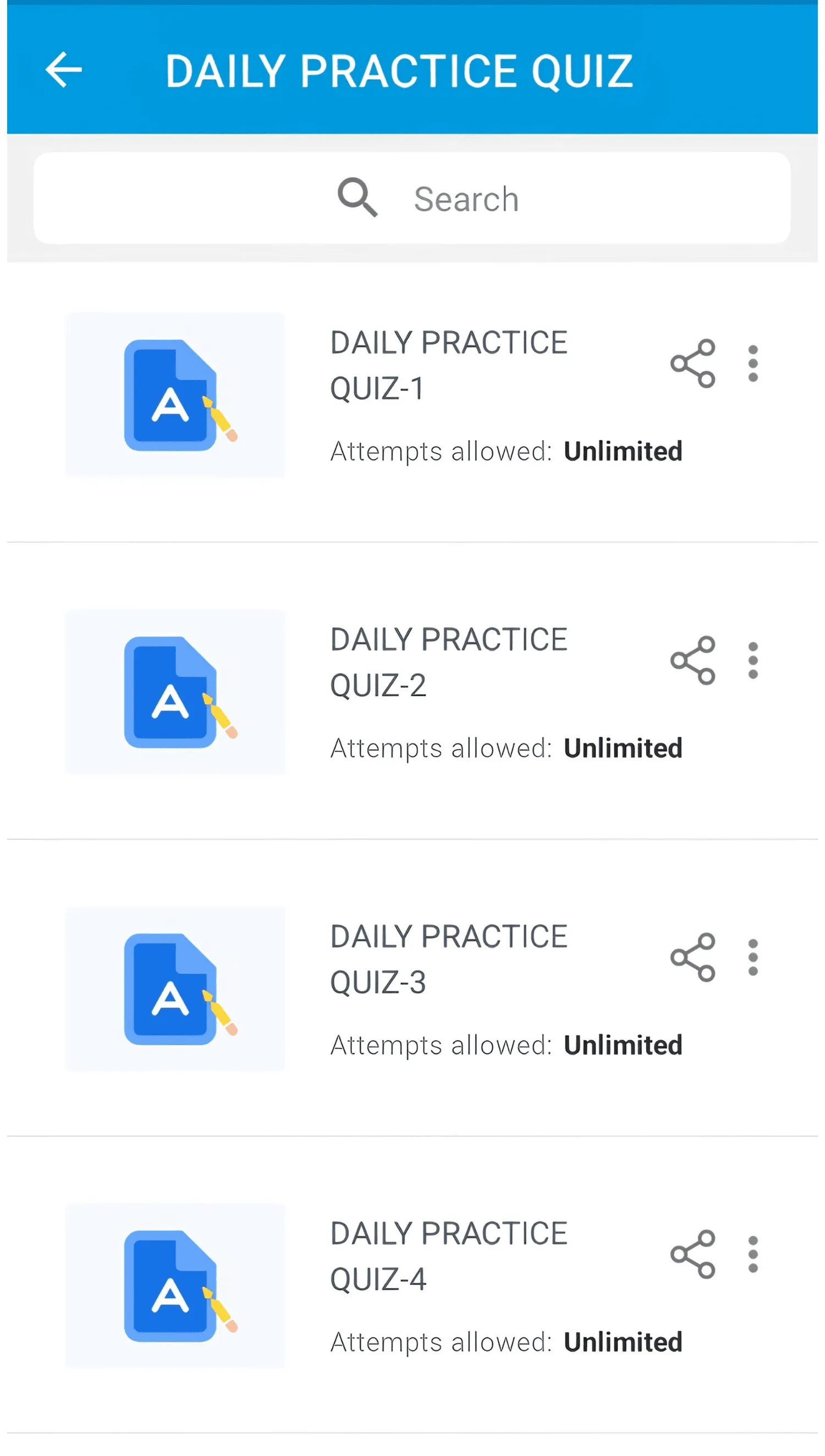The width and height of the screenshot is (825, 1456).
Task: Share DAILY PRACTICE QUIZ-1
Action: click(x=692, y=363)
